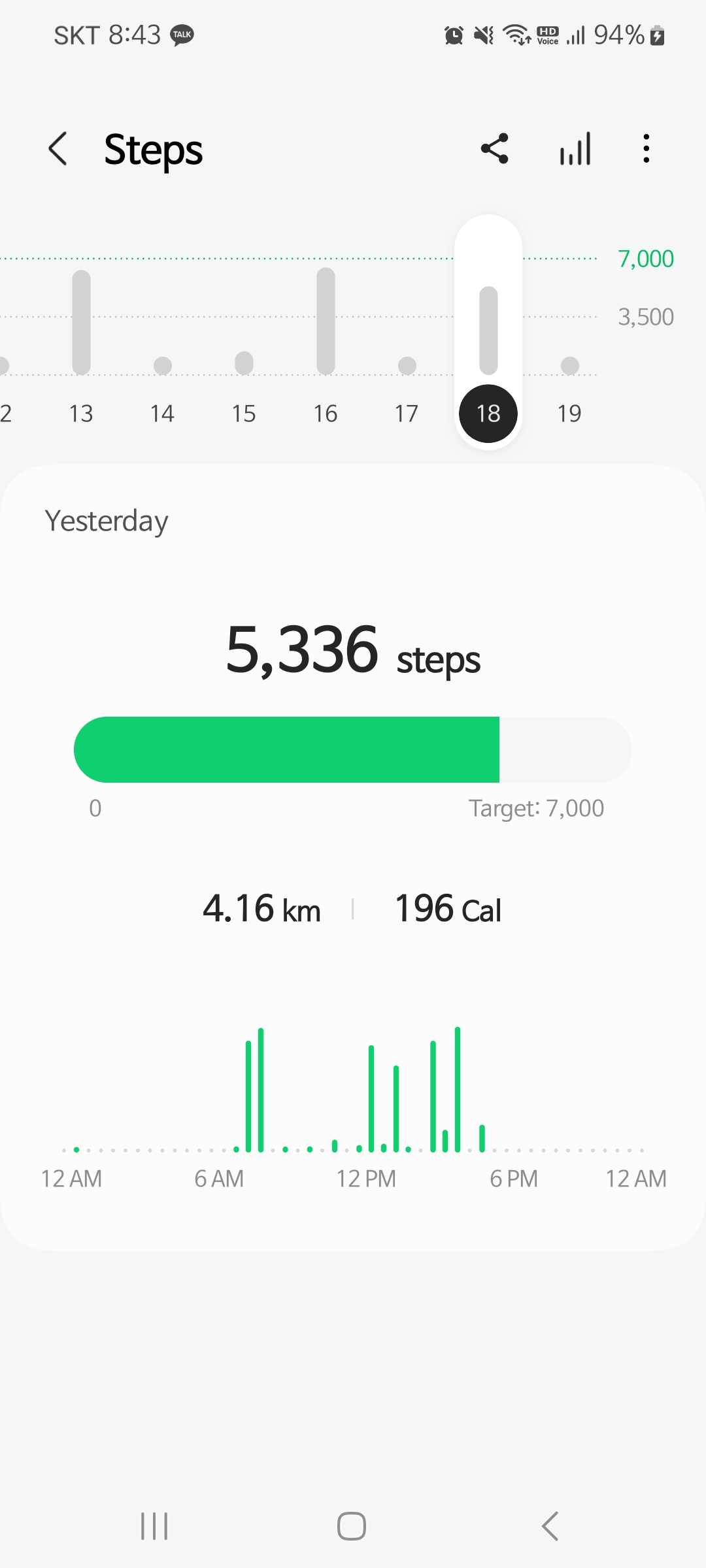The height and width of the screenshot is (1568, 706).
Task: Select day 15 in the chart
Action: point(244,413)
